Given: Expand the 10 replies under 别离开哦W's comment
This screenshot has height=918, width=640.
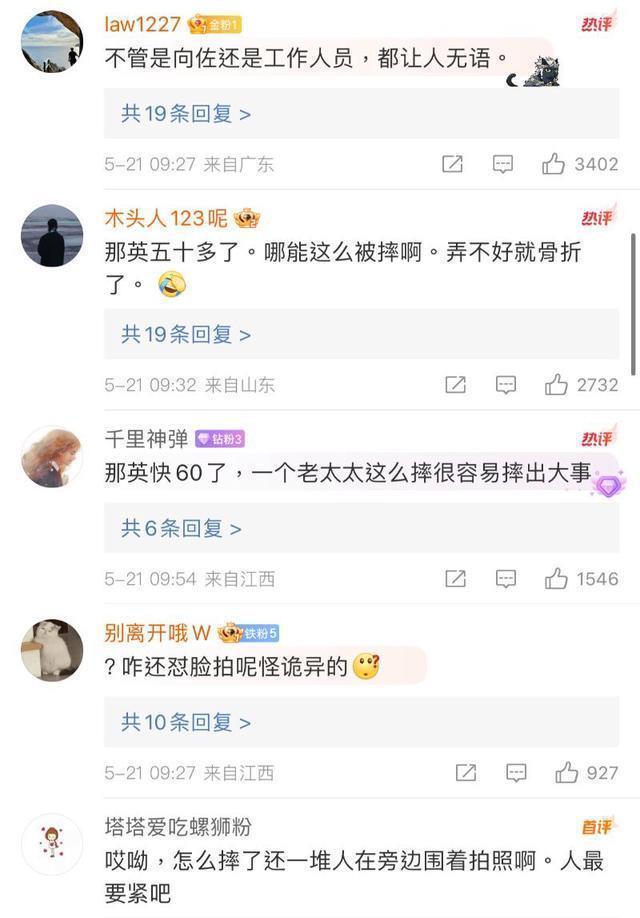Looking at the screenshot, I should coord(186,722).
